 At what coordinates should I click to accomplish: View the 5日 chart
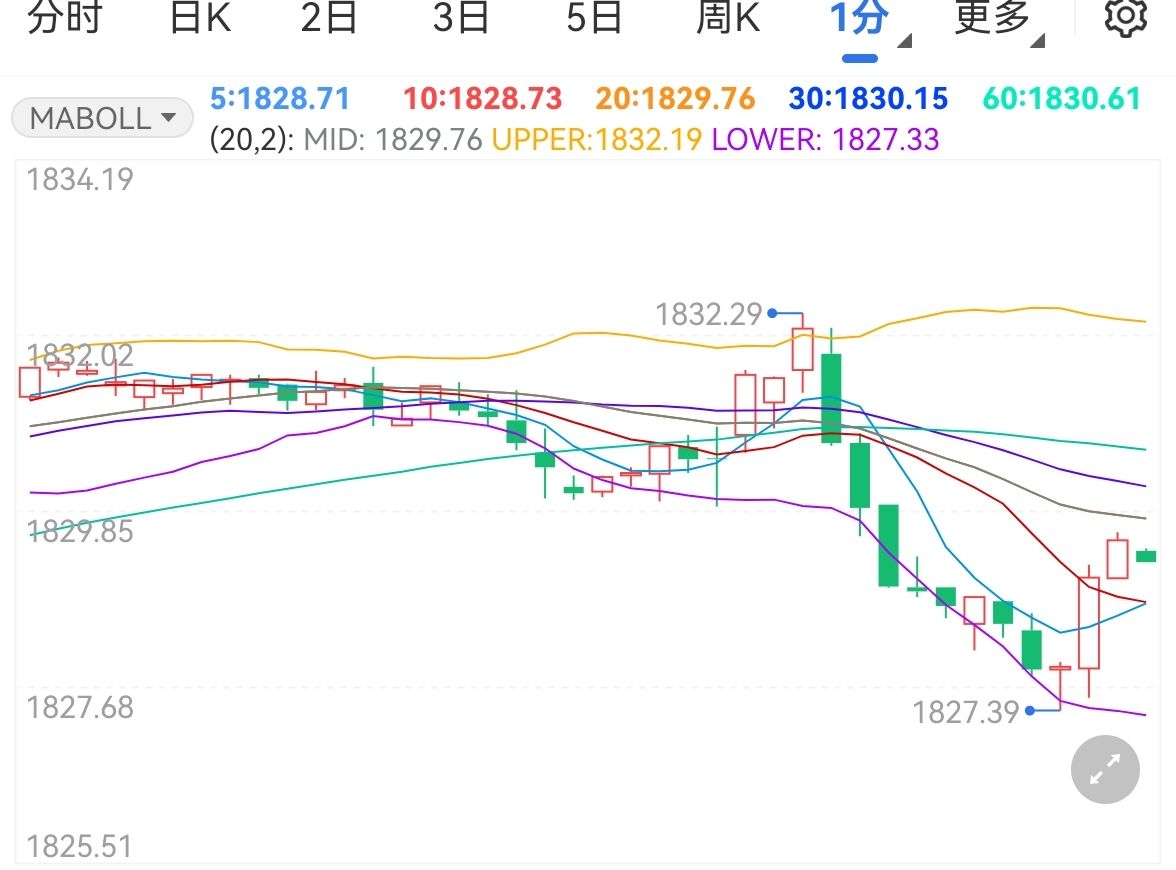(x=594, y=18)
